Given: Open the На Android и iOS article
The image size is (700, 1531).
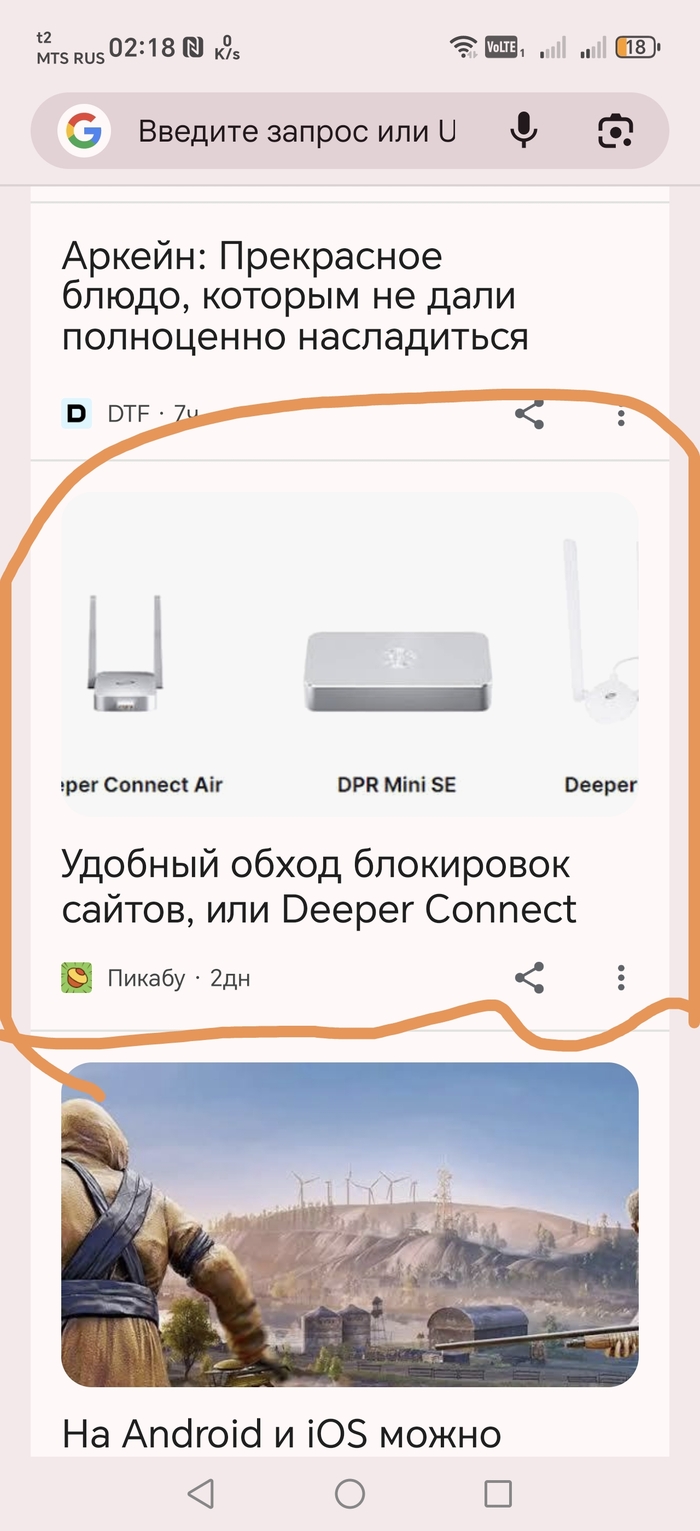Looking at the screenshot, I should (282, 1434).
